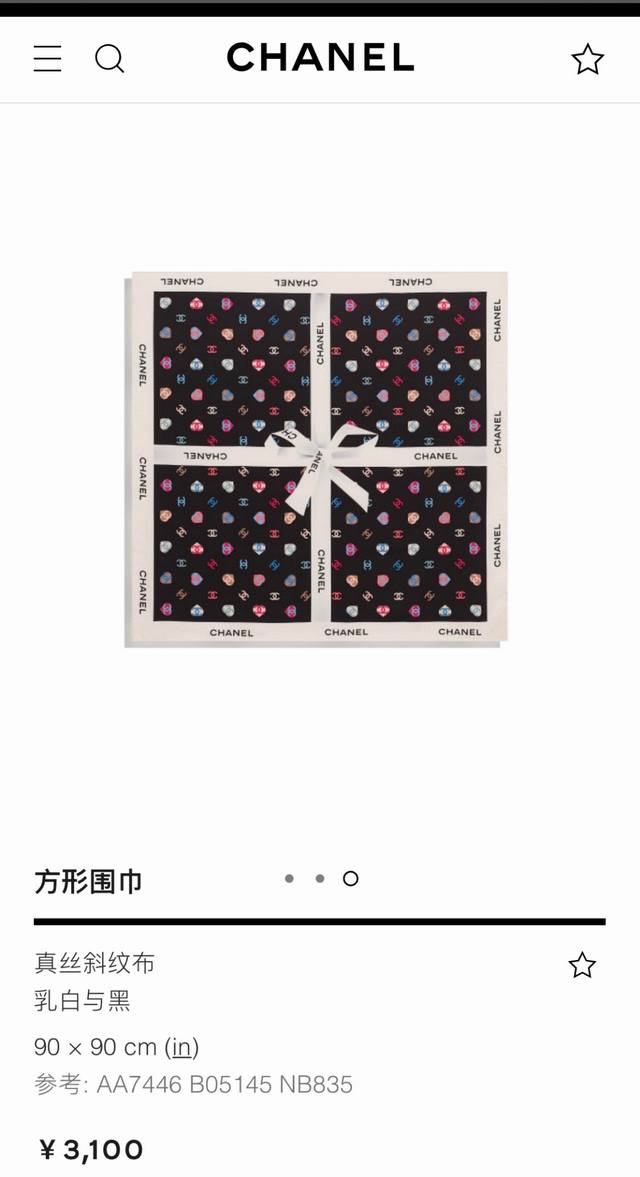Open the hamburger menu
This screenshot has height=1177, width=640.
click(47, 58)
